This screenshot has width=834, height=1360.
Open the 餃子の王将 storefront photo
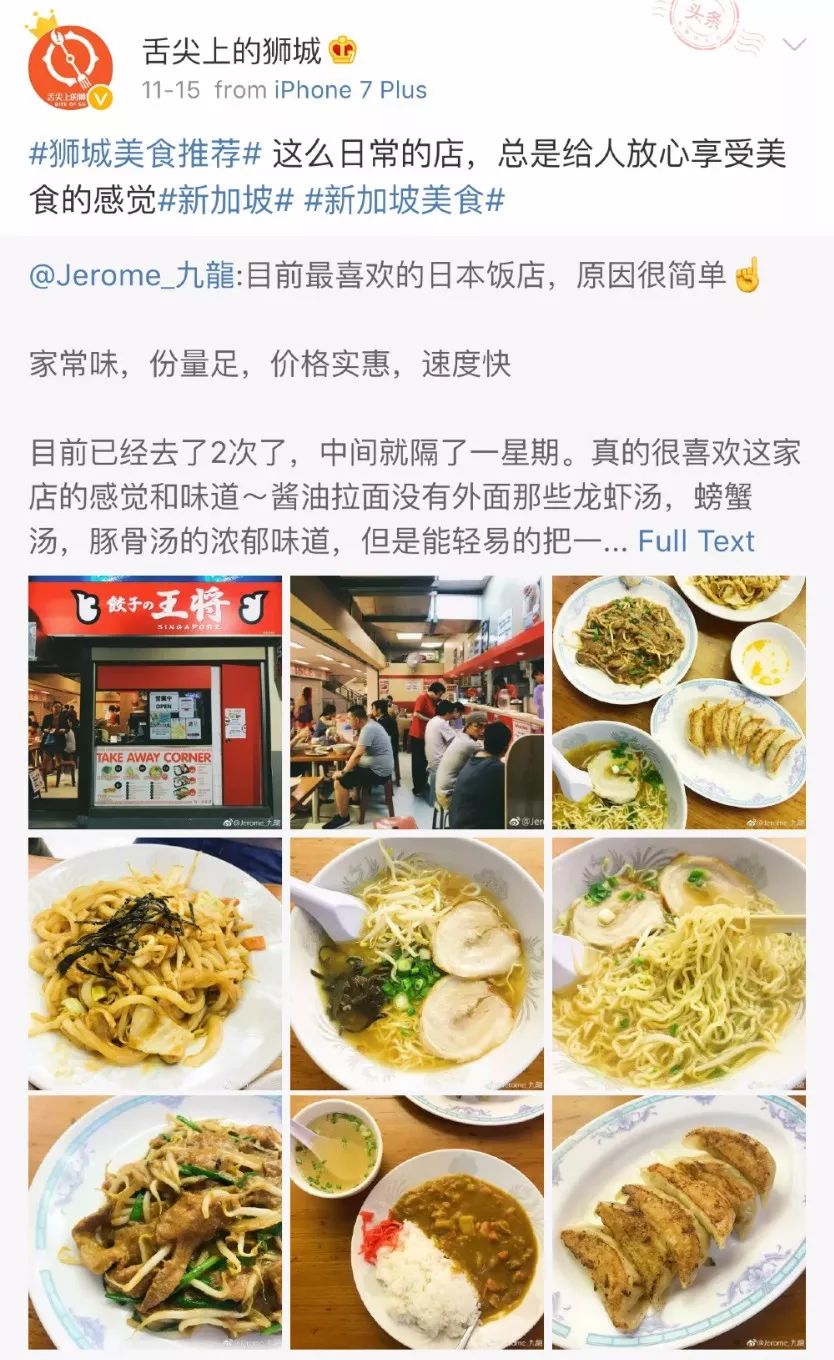point(155,702)
